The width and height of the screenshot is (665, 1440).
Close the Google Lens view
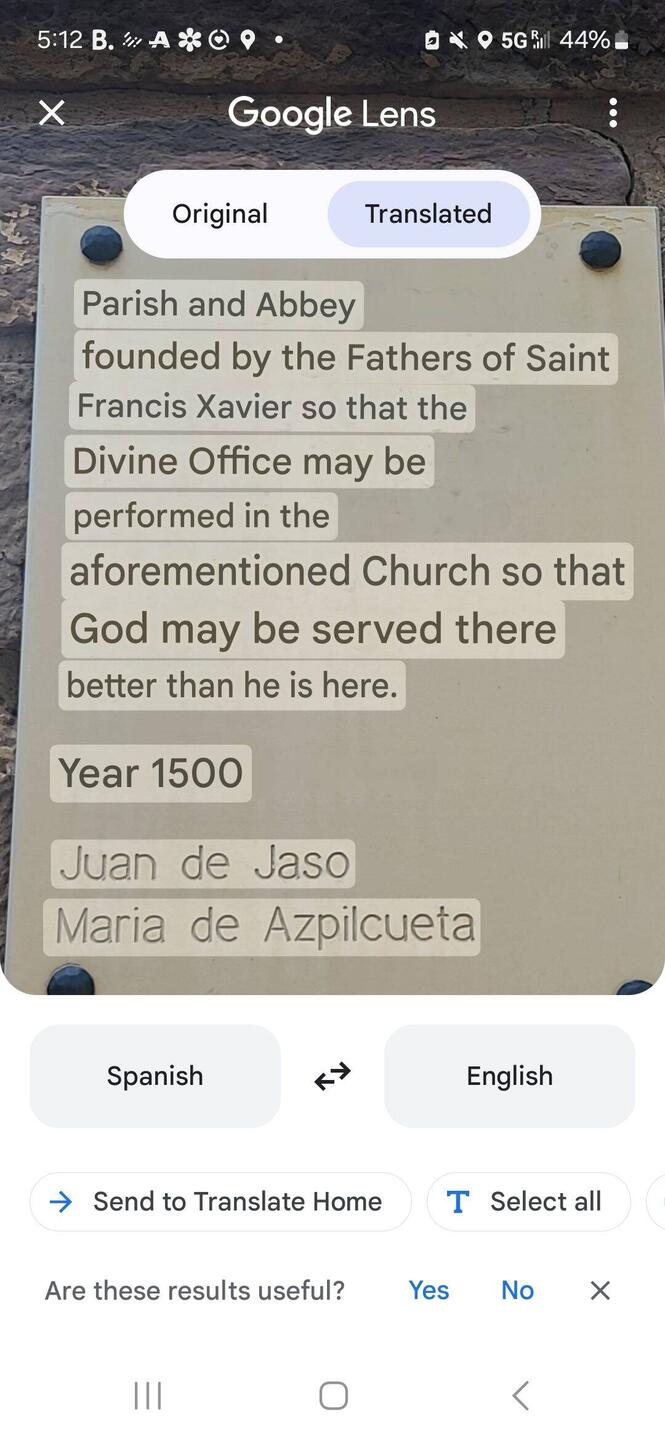52,113
